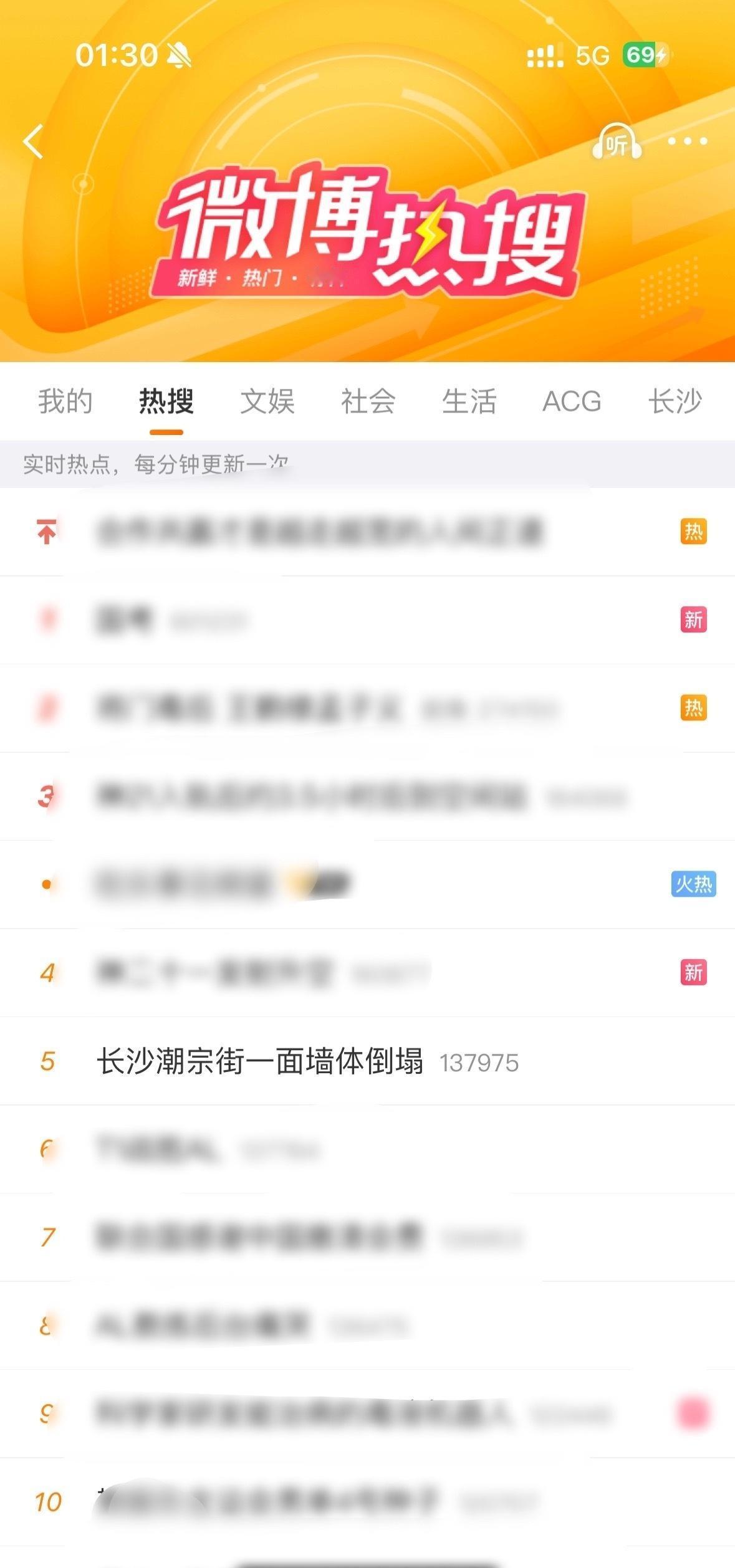Switch to the 热搜 tab
This screenshot has width=735, height=1568.
[166, 402]
